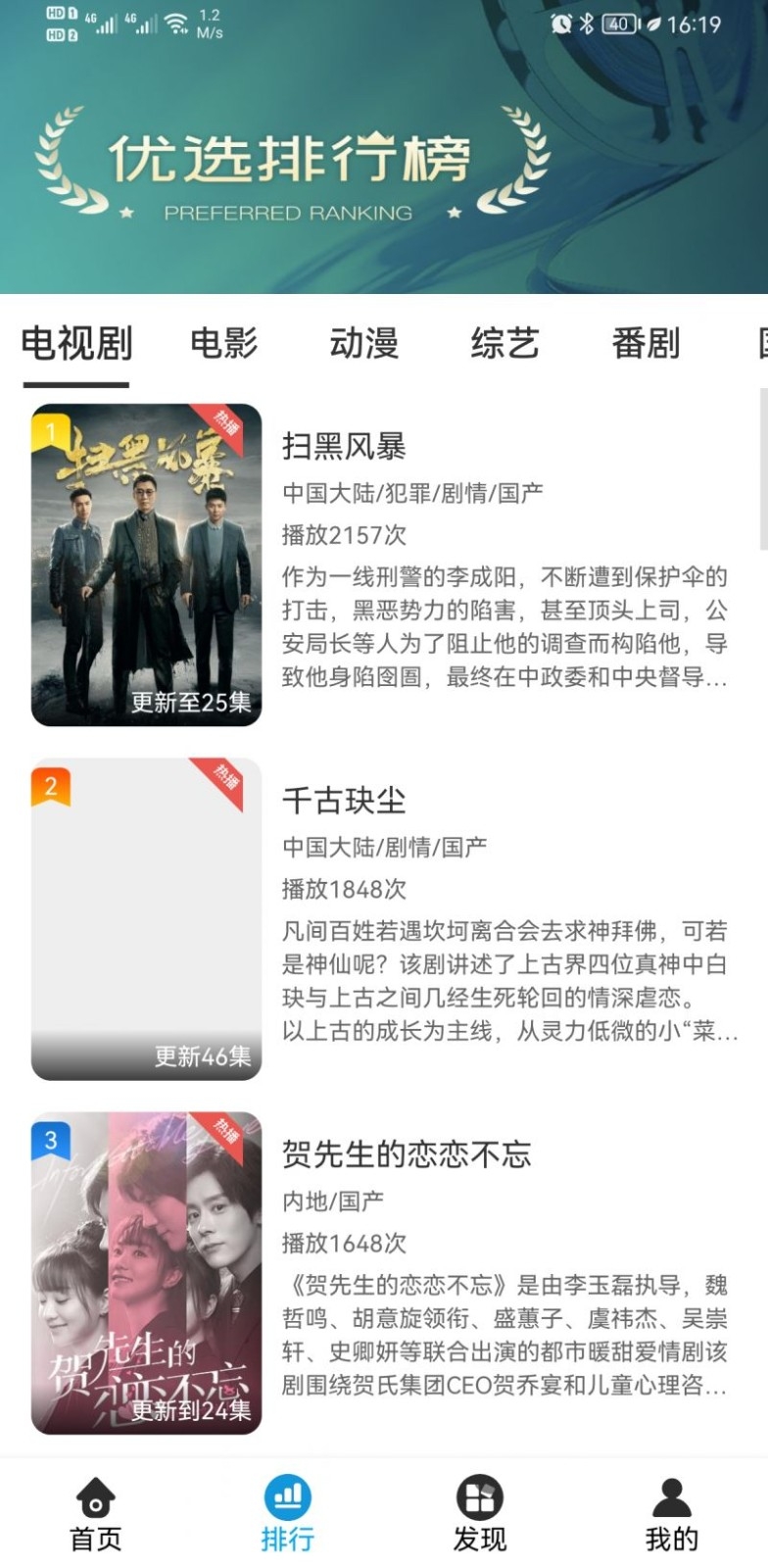This screenshot has height=1568, width=768.
Task: Click the rank 1 badge on 扫黑风暴
Action: click(50, 432)
